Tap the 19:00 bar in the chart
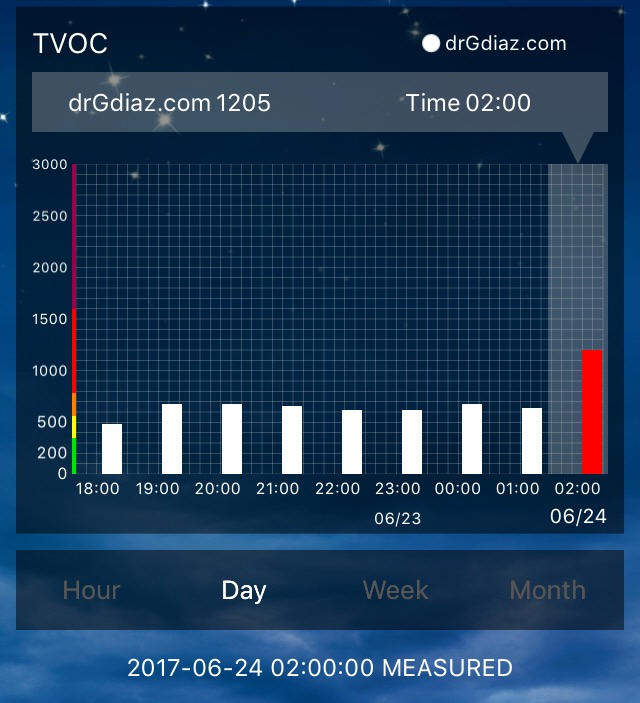Image resolution: width=640 pixels, height=703 pixels. pos(172,439)
